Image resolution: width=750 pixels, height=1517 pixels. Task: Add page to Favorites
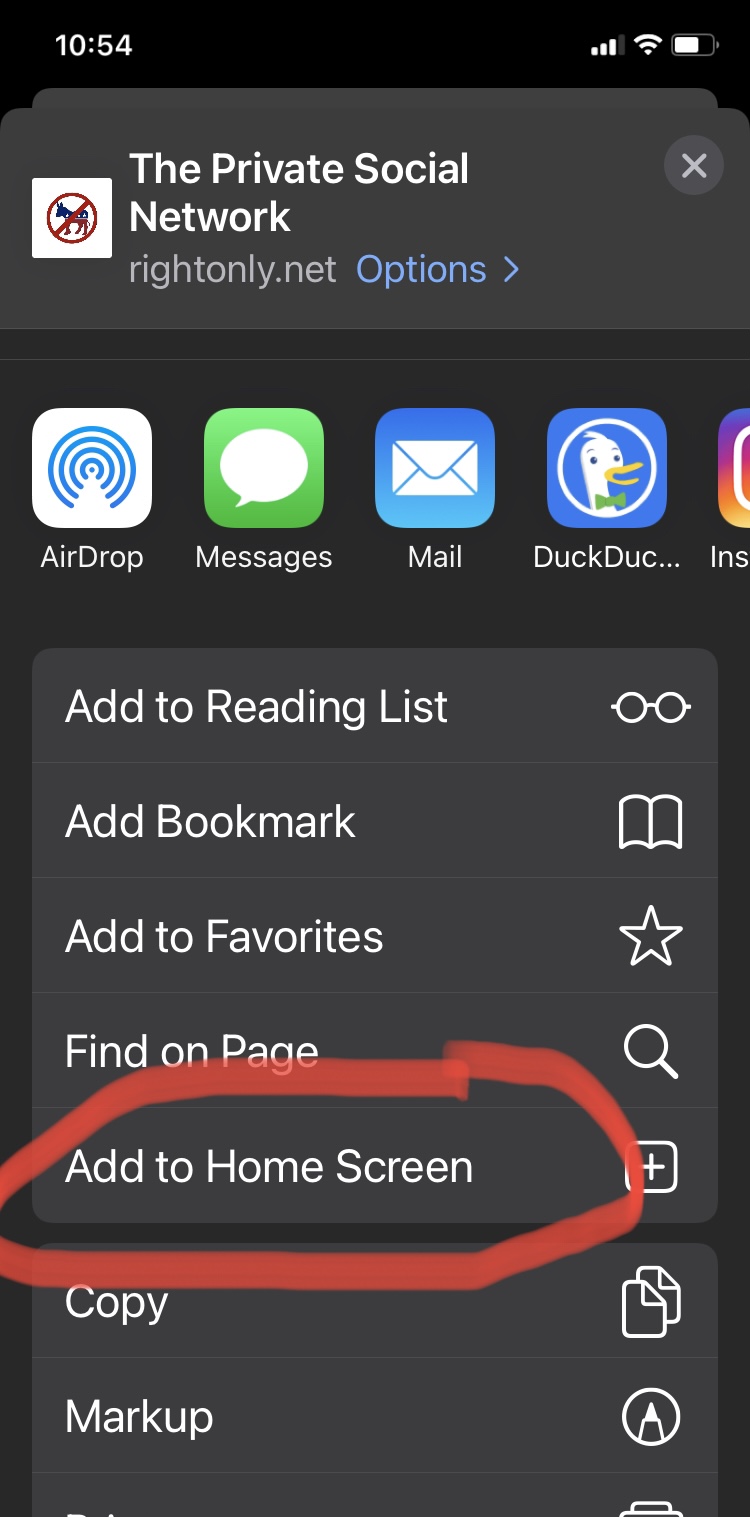[375, 936]
